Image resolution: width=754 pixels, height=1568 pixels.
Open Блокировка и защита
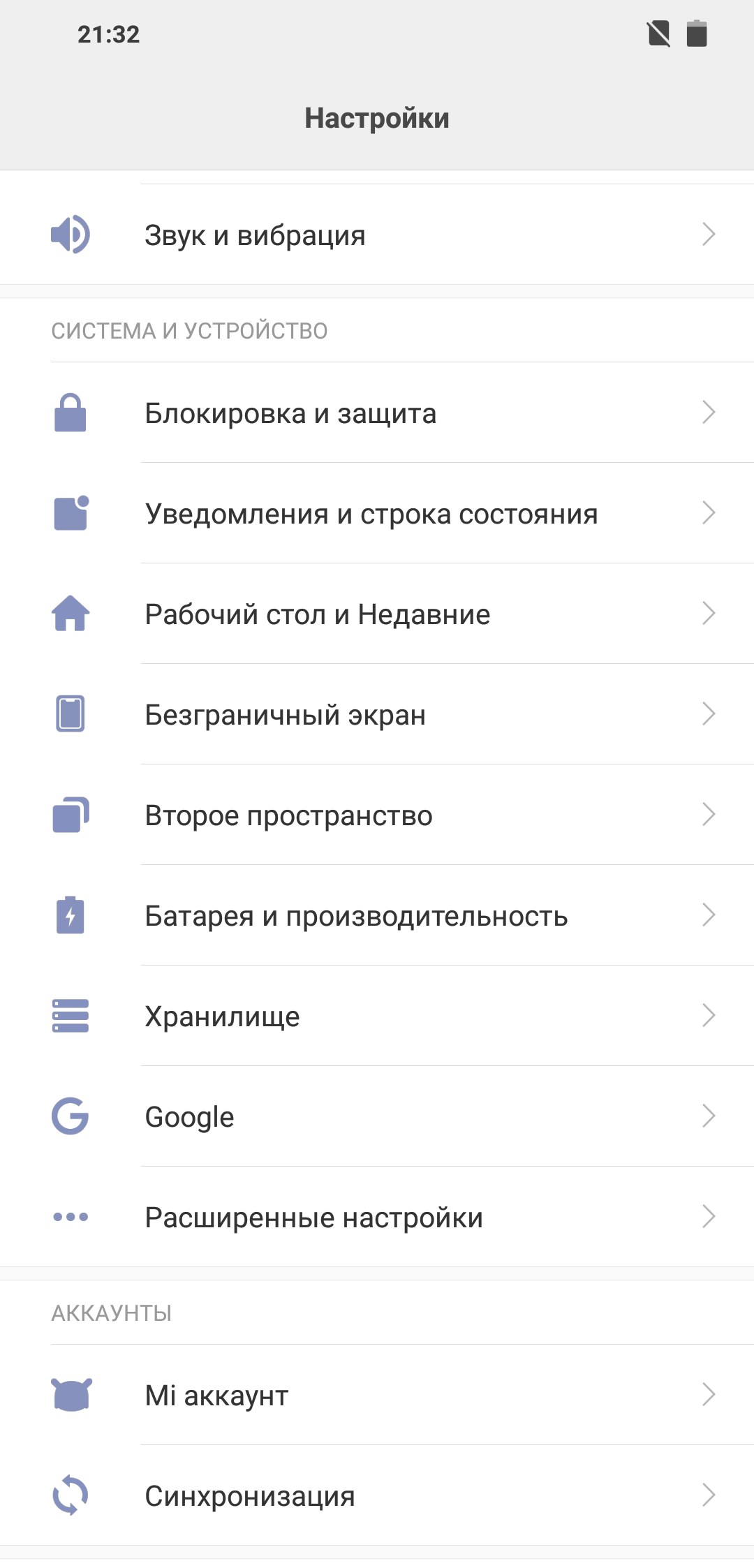[377, 413]
